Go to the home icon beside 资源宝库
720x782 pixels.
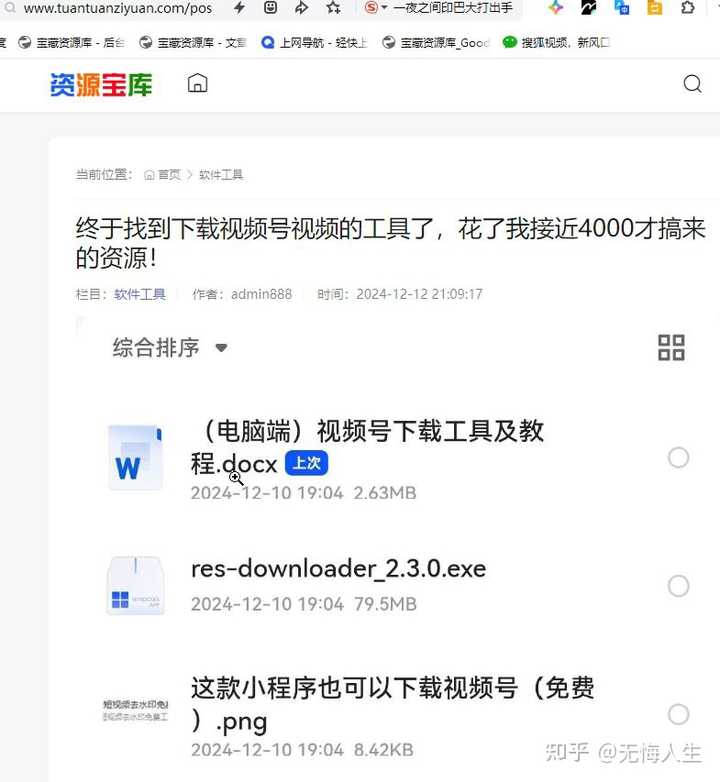click(x=198, y=84)
